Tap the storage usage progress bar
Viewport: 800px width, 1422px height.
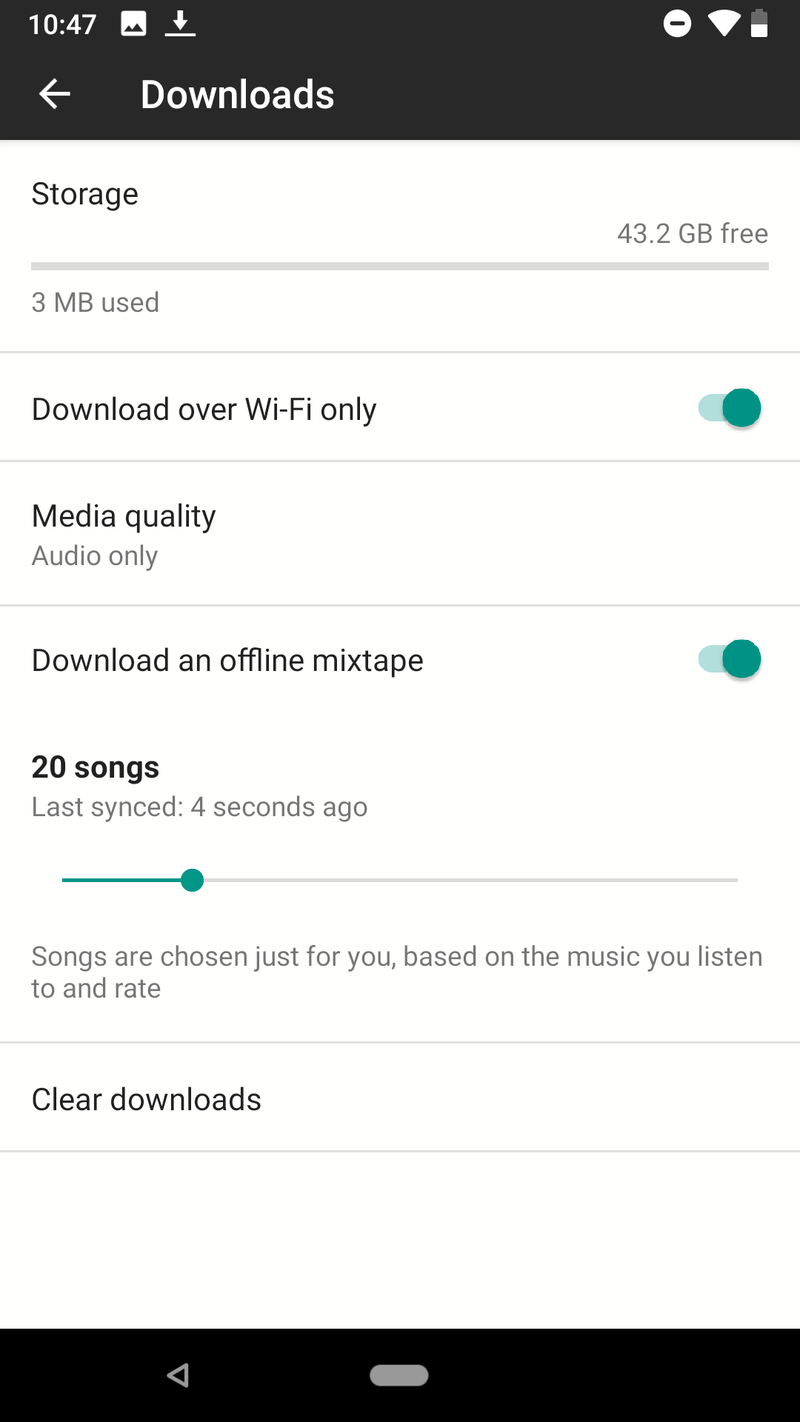[x=400, y=264]
